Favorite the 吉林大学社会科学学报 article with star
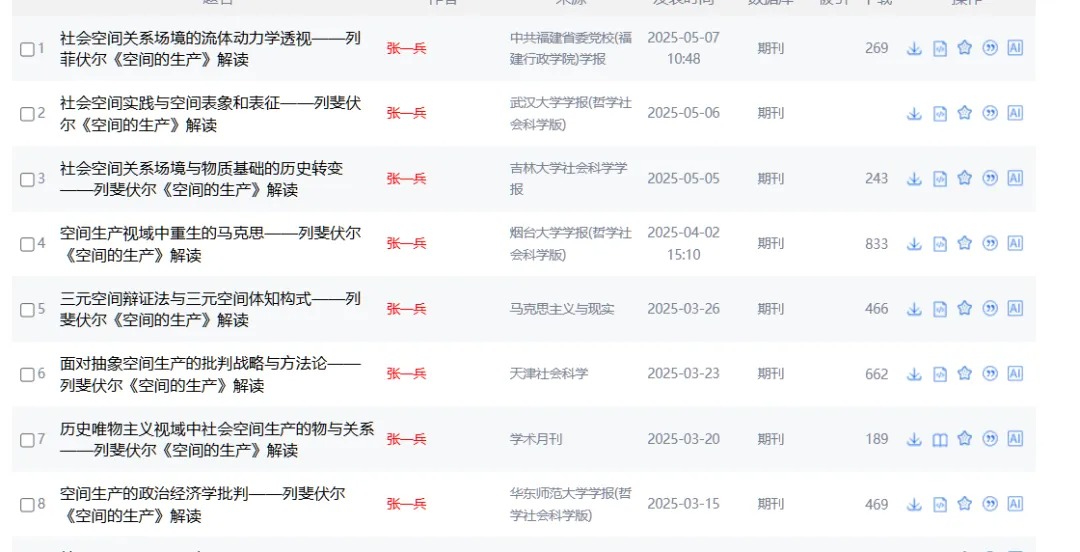Screen dimensions: 1080x552 [x=965, y=178]
